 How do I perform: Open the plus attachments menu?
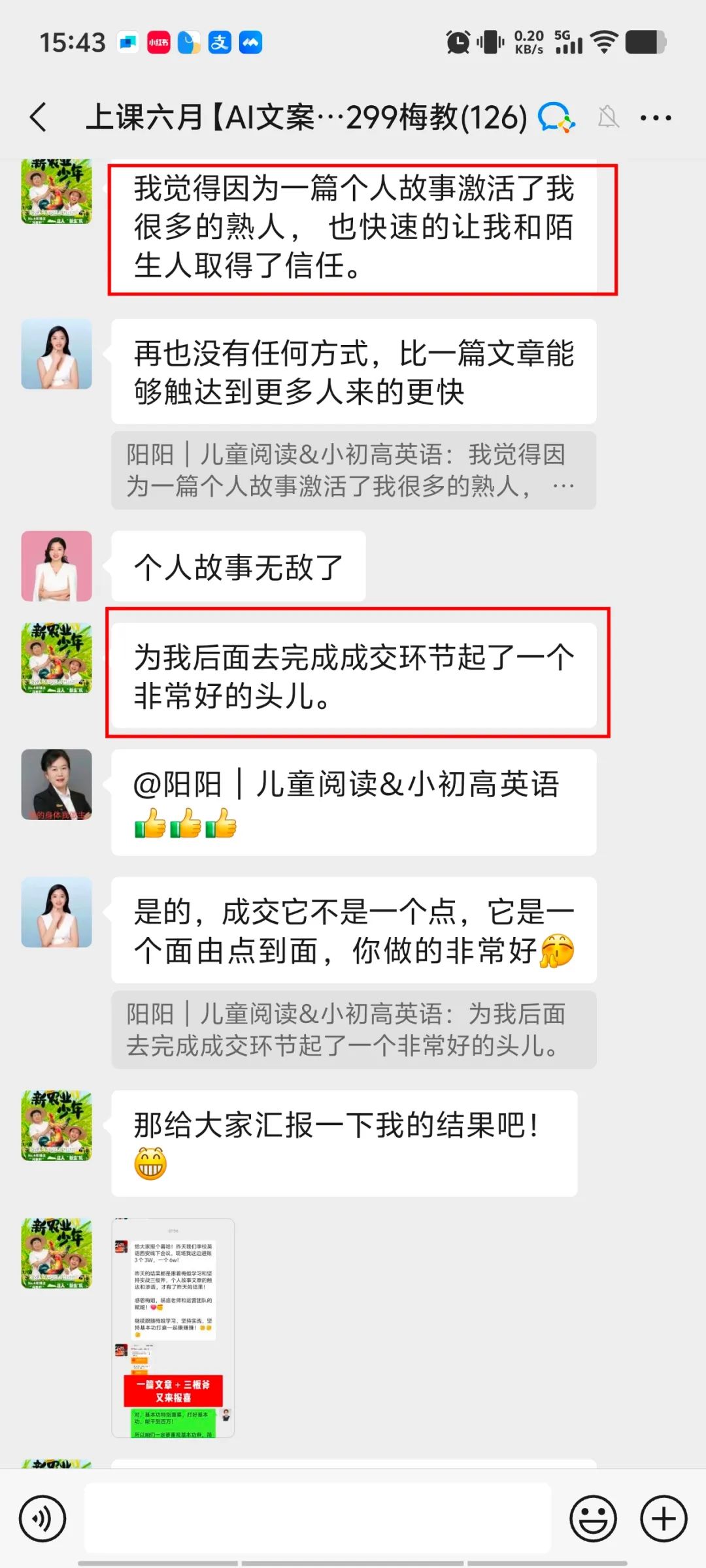pos(664,1519)
